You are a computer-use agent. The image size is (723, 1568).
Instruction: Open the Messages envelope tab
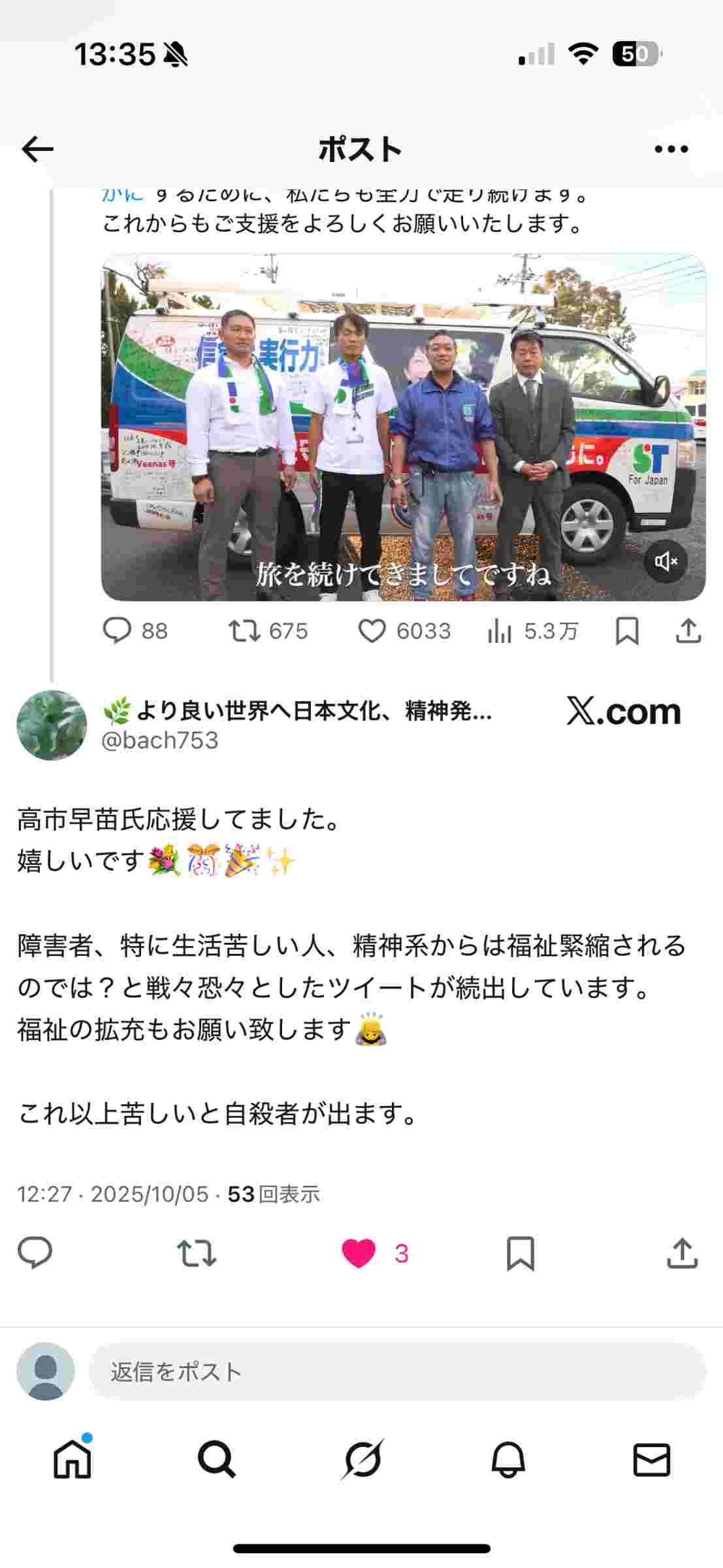click(x=651, y=1460)
